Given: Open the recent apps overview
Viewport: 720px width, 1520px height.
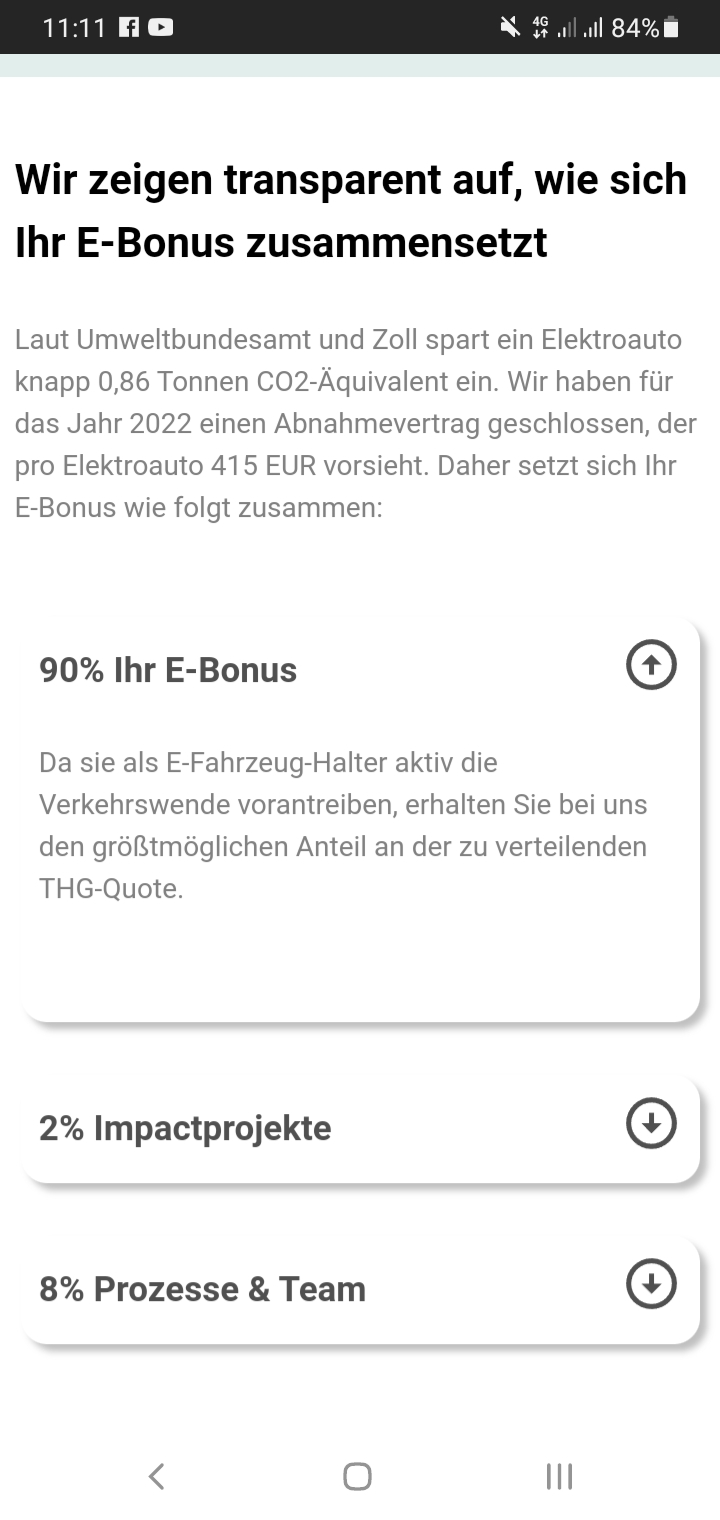Looking at the screenshot, I should pos(558,1476).
